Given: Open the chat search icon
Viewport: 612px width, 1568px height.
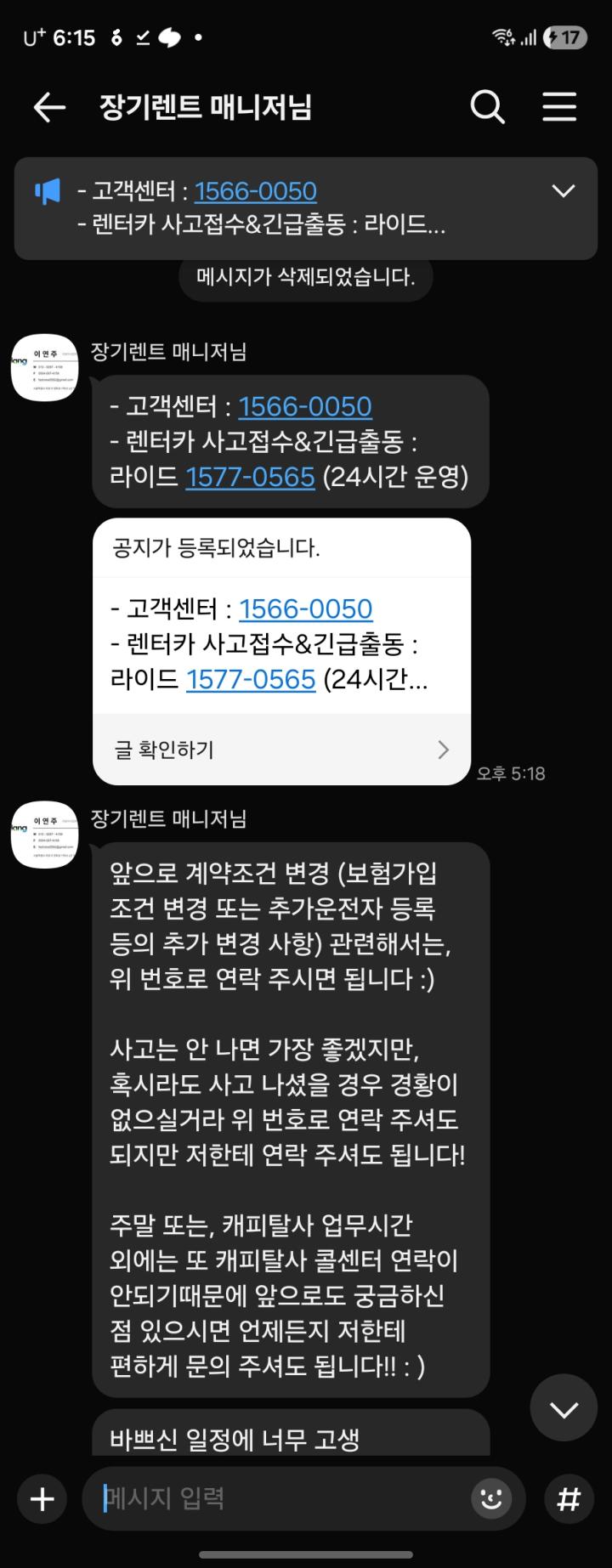Looking at the screenshot, I should coord(487,106).
